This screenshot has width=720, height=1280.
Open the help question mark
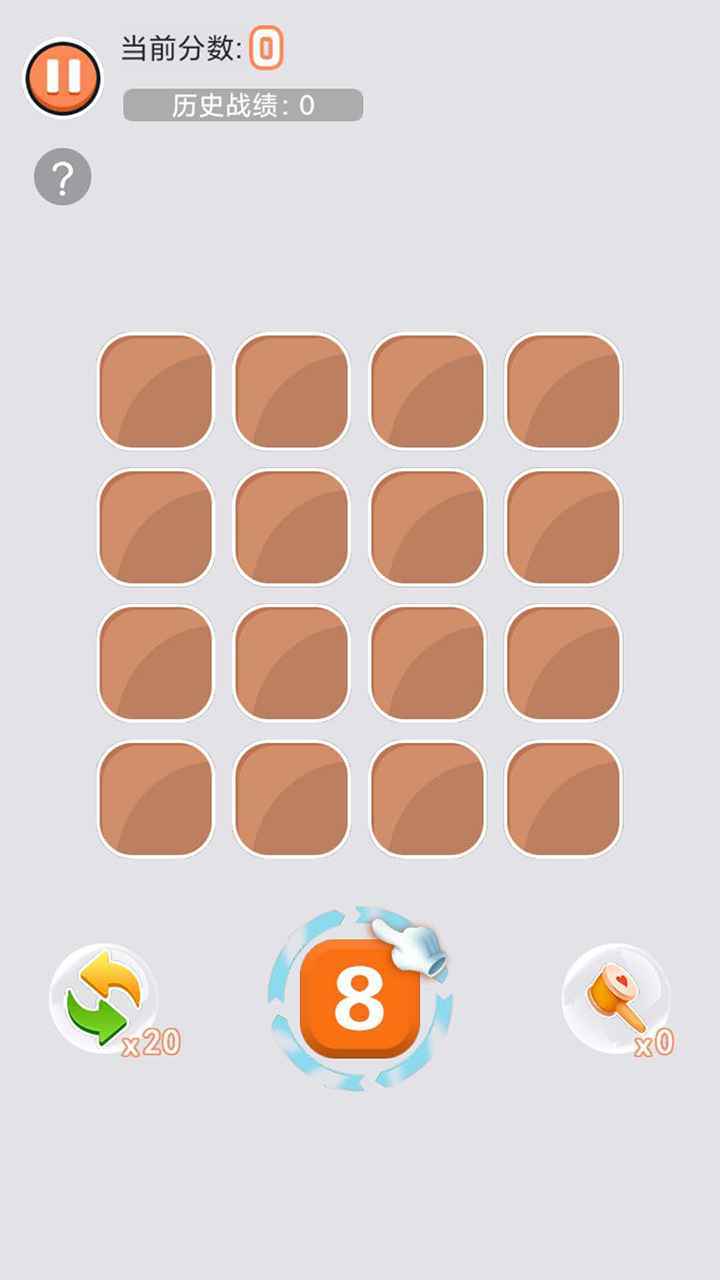pos(62,175)
